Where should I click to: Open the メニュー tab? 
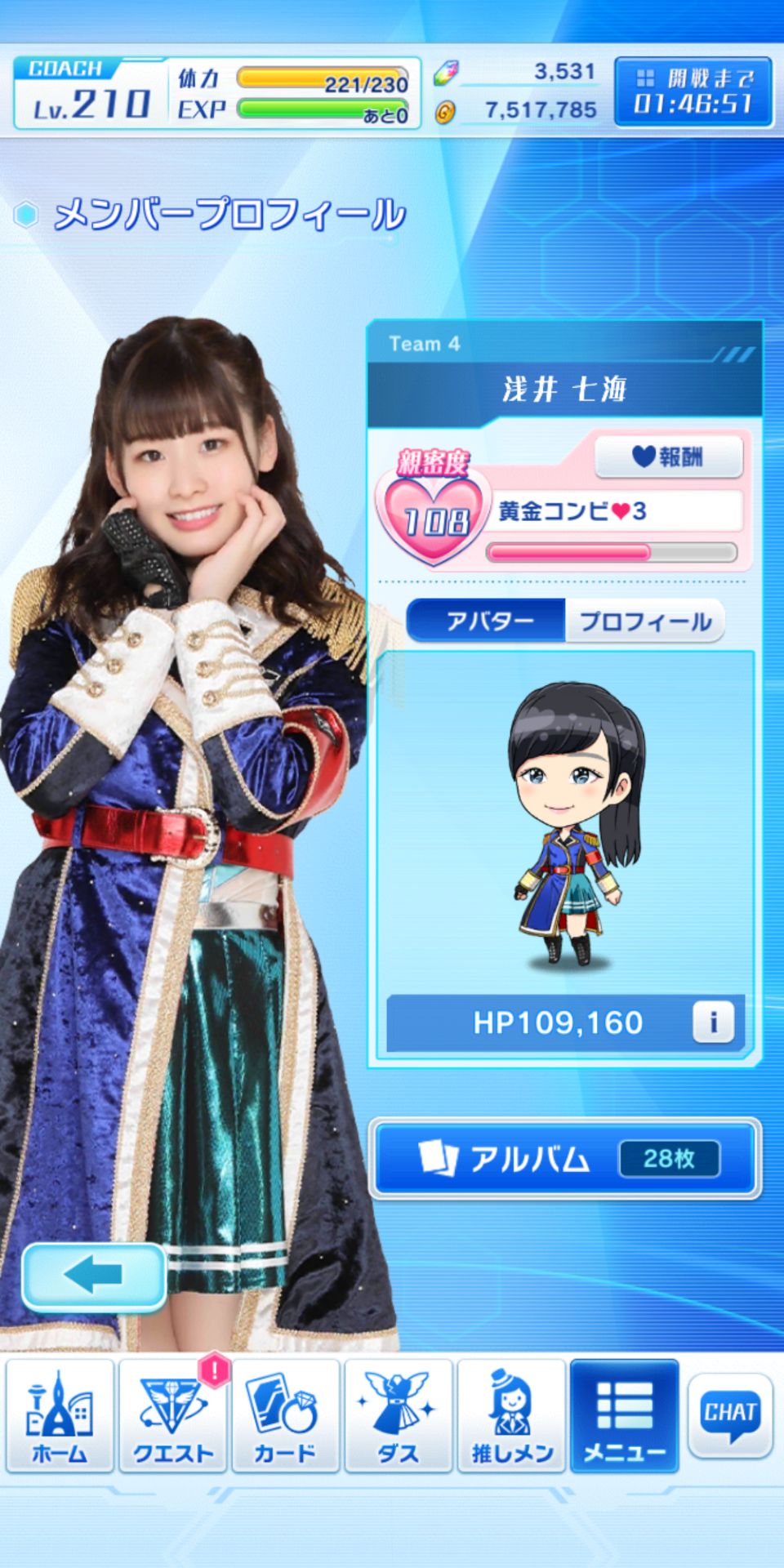(625, 1417)
